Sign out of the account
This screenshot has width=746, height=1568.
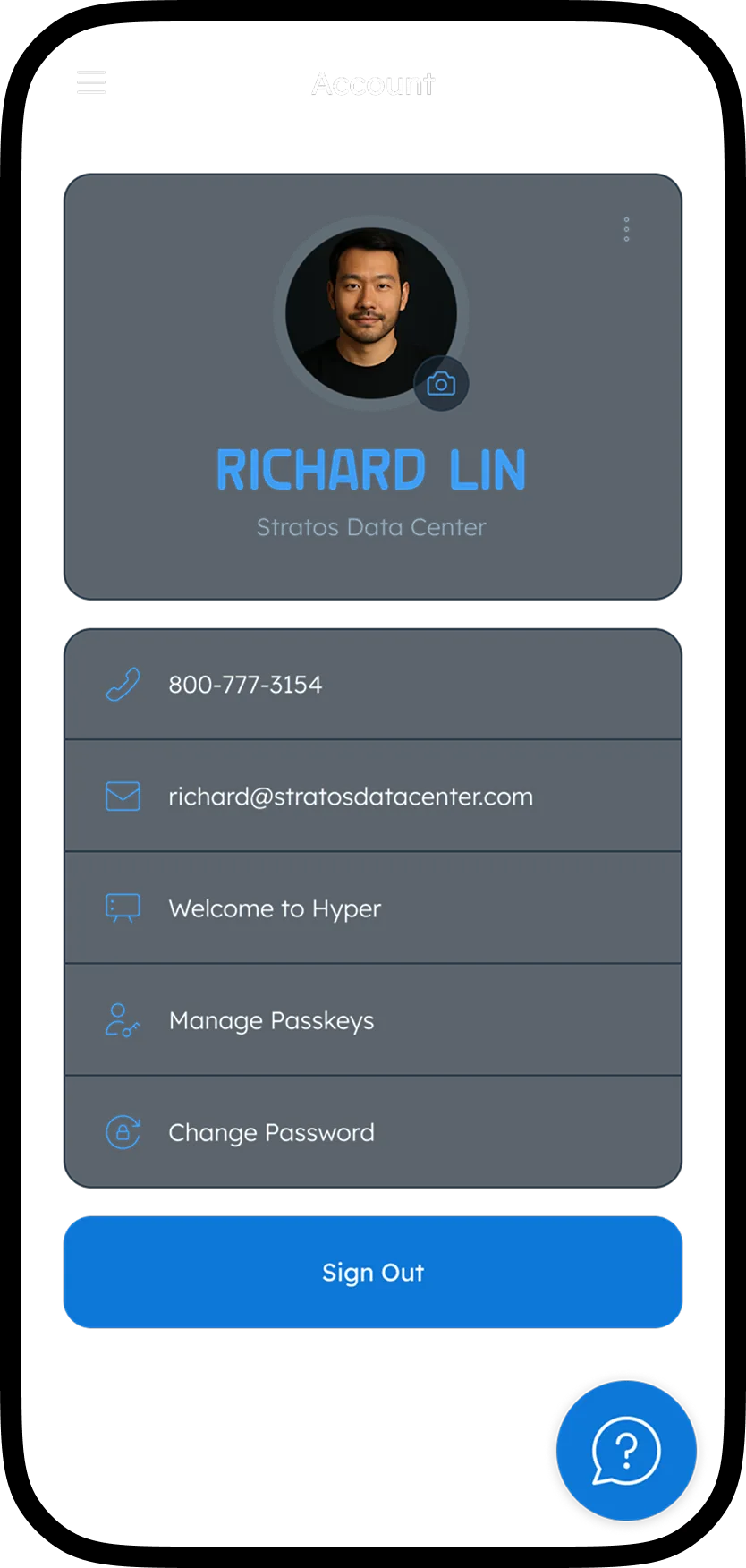click(x=372, y=1272)
